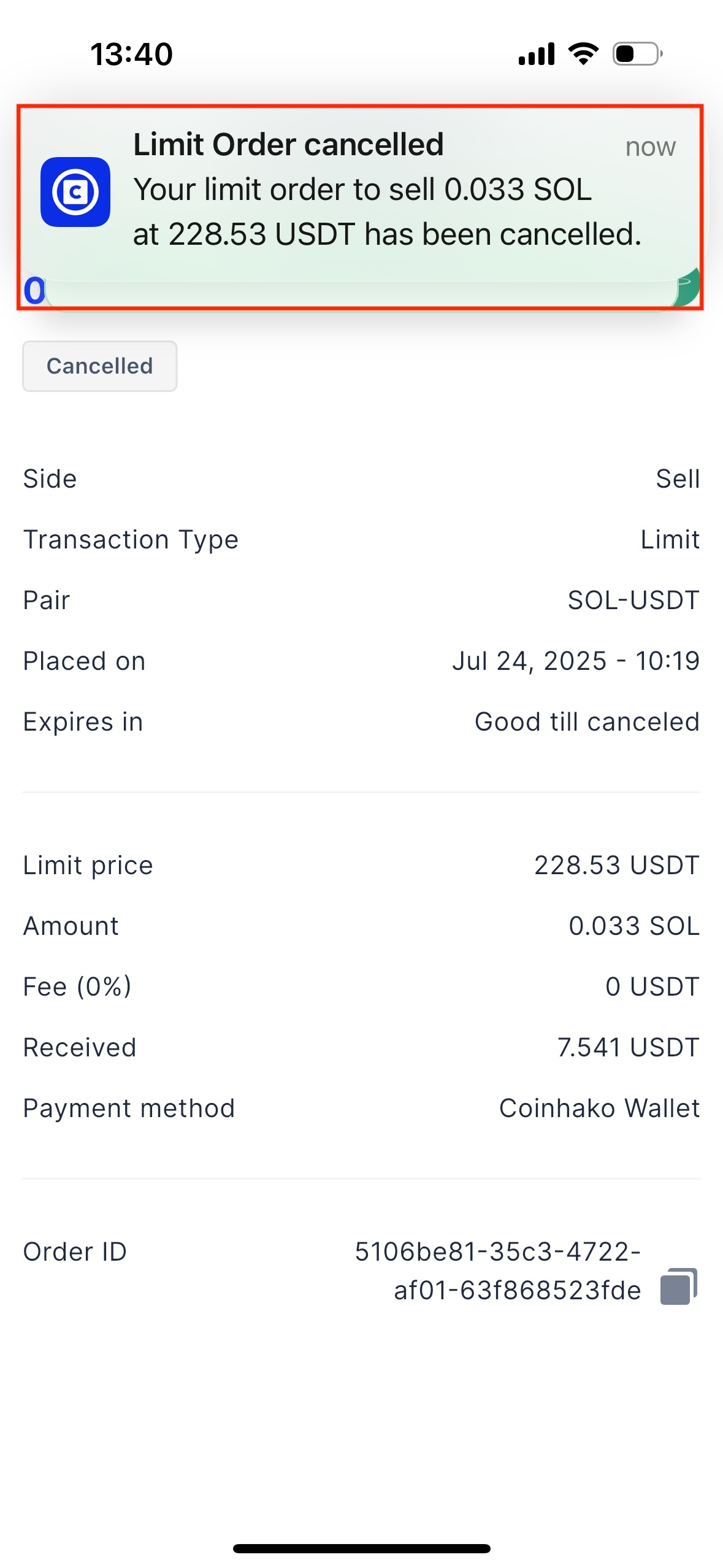Copy the Order ID
The height and width of the screenshot is (1568, 723).
point(679,1286)
